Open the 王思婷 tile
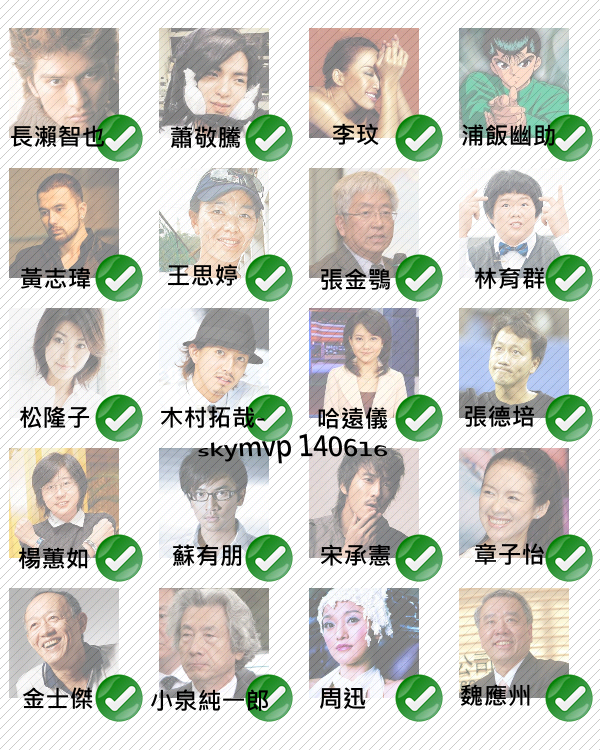The image size is (600, 750). pos(214,223)
